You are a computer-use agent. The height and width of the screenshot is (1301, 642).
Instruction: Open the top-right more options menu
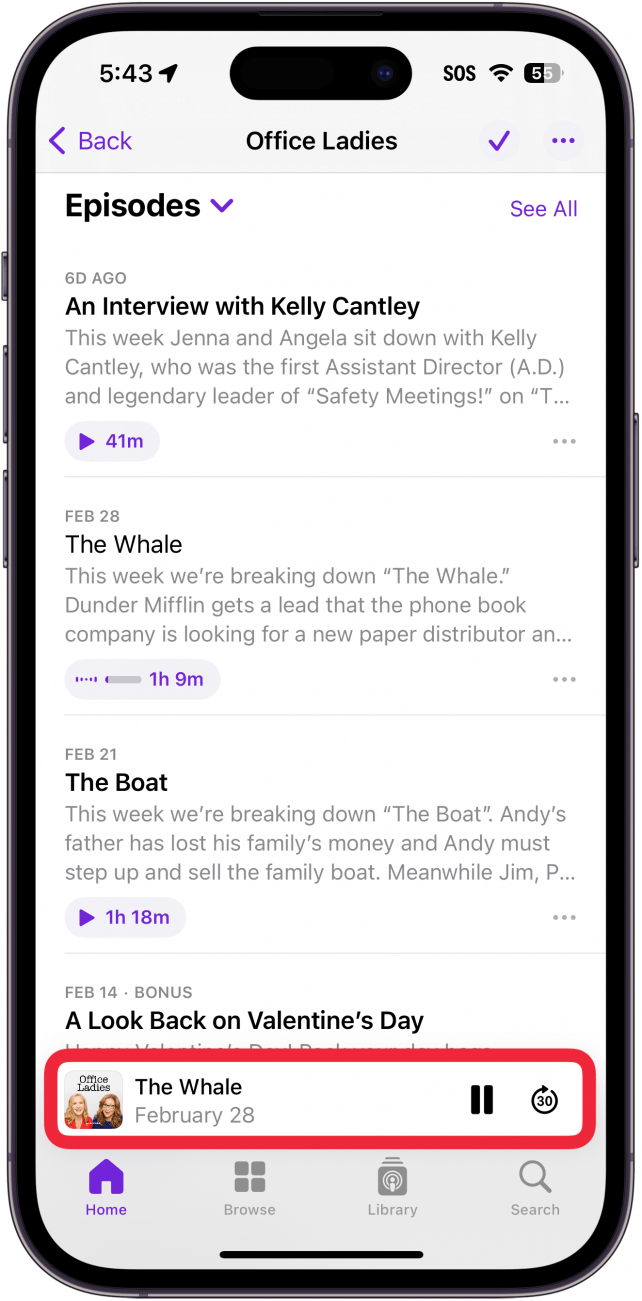pyautogui.click(x=564, y=141)
